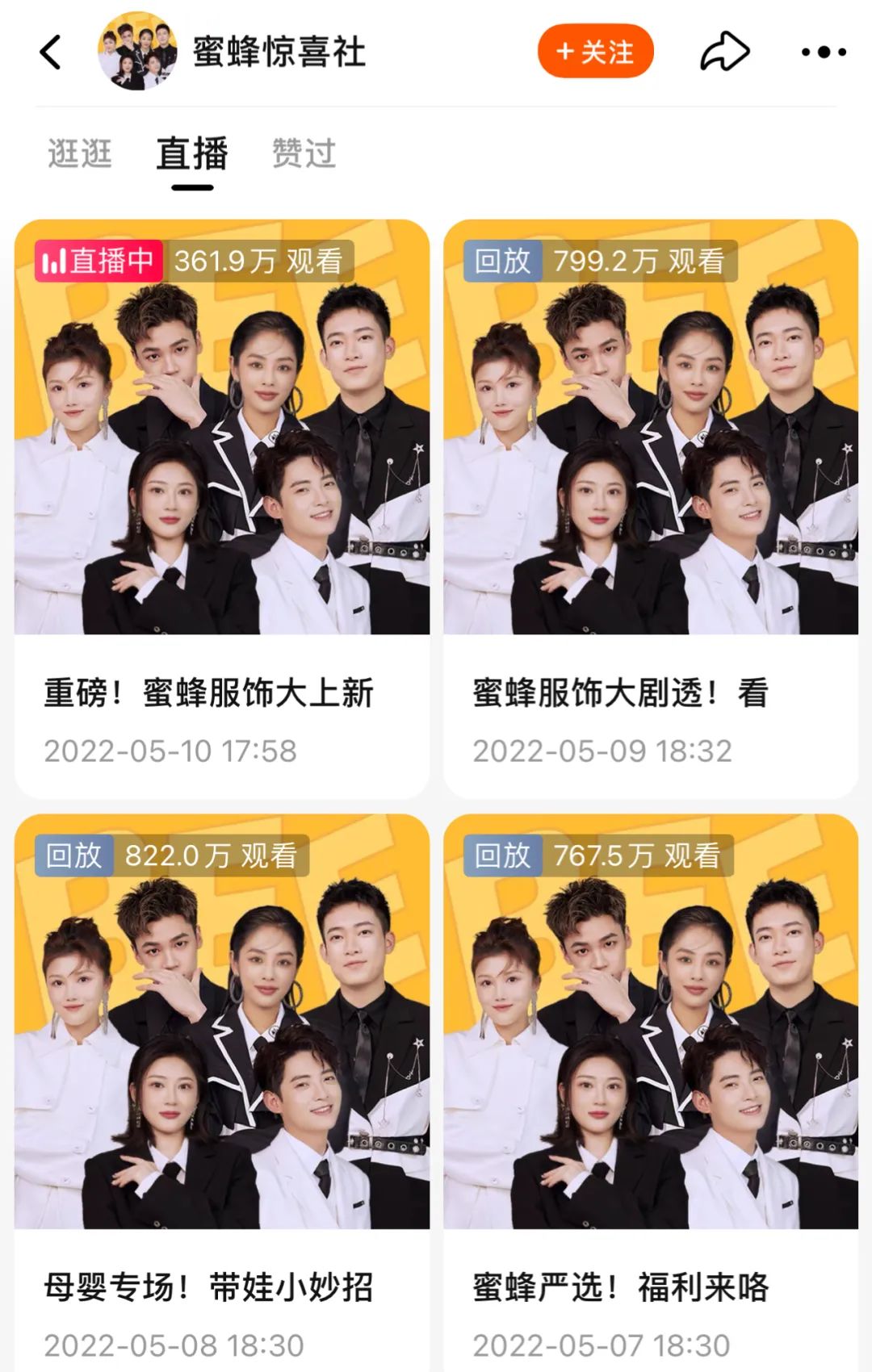
Task: Switch to the 逛逛 tab
Action: [x=79, y=153]
